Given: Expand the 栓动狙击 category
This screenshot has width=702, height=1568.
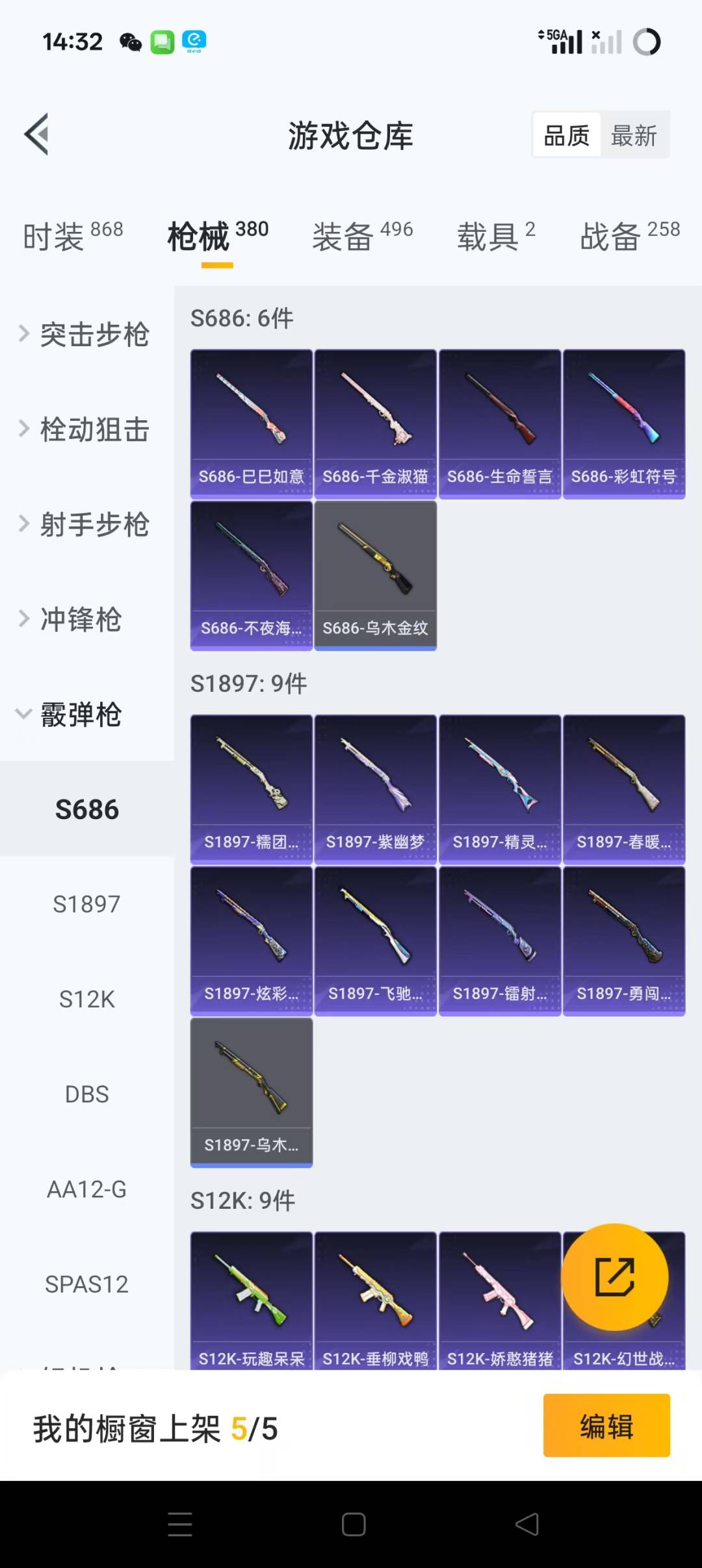Looking at the screenshot, I should pyautogui.click(x=84, y=429).
